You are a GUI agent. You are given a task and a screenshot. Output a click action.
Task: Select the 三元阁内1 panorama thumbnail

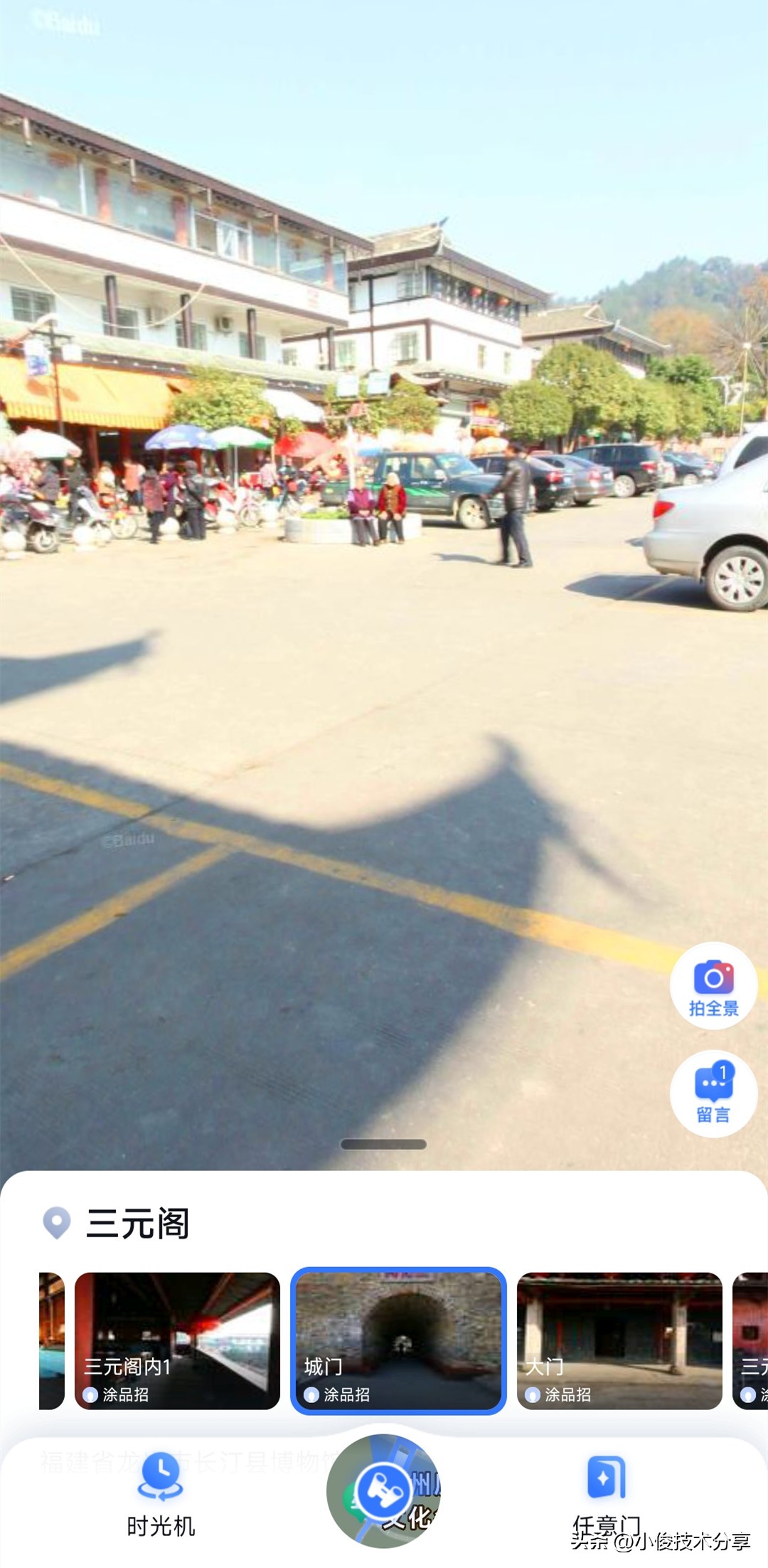[179, 1337]
